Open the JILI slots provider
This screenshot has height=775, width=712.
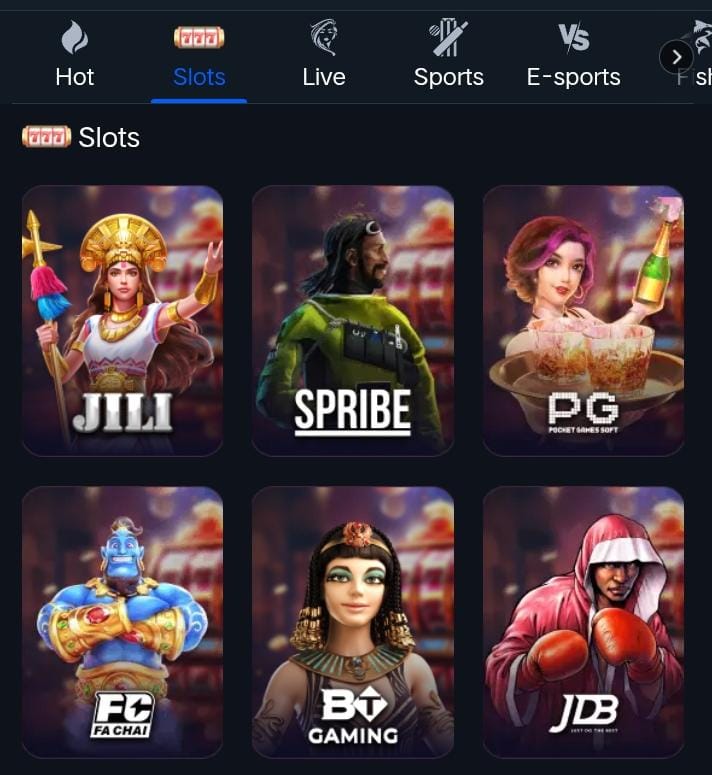point(122,320)
